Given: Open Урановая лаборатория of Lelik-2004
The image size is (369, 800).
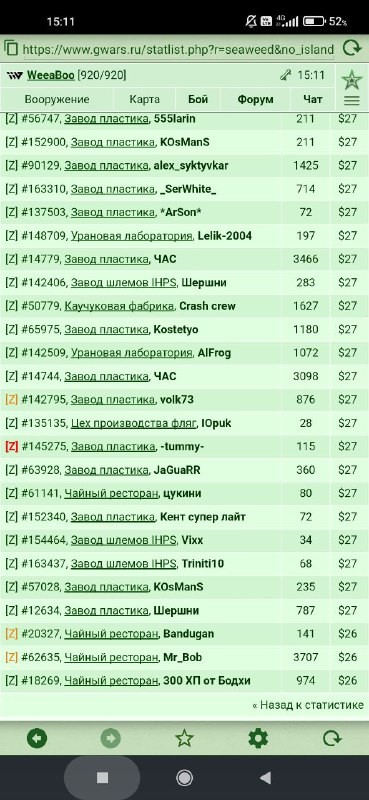Looking at the screenshot, I should pos(132,236).
